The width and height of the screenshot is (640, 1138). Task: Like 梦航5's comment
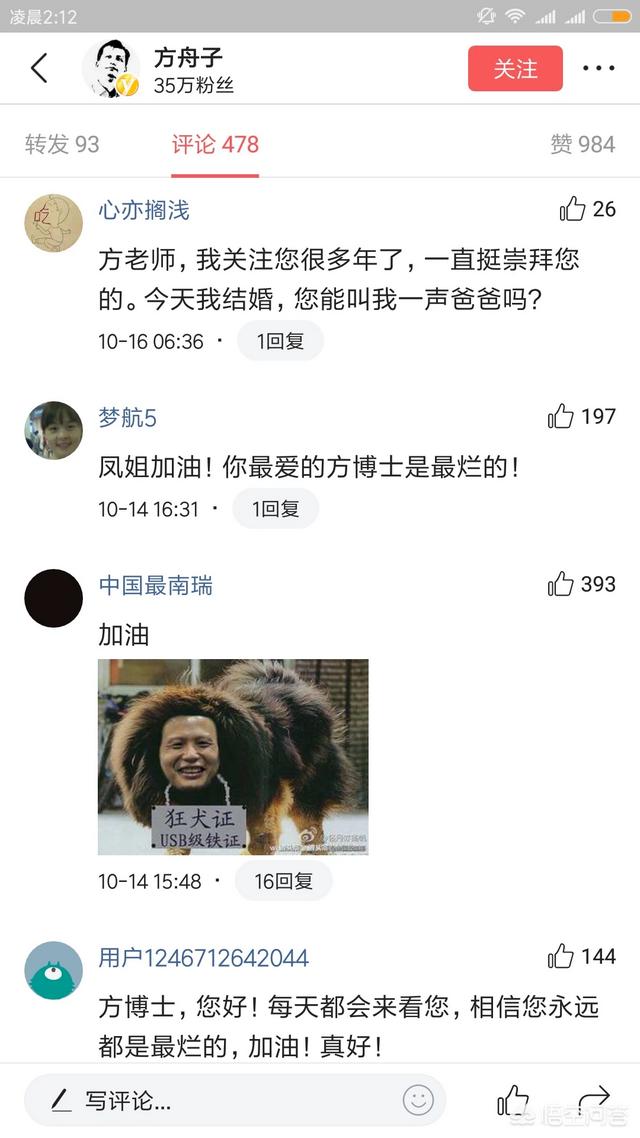point(561,416)
